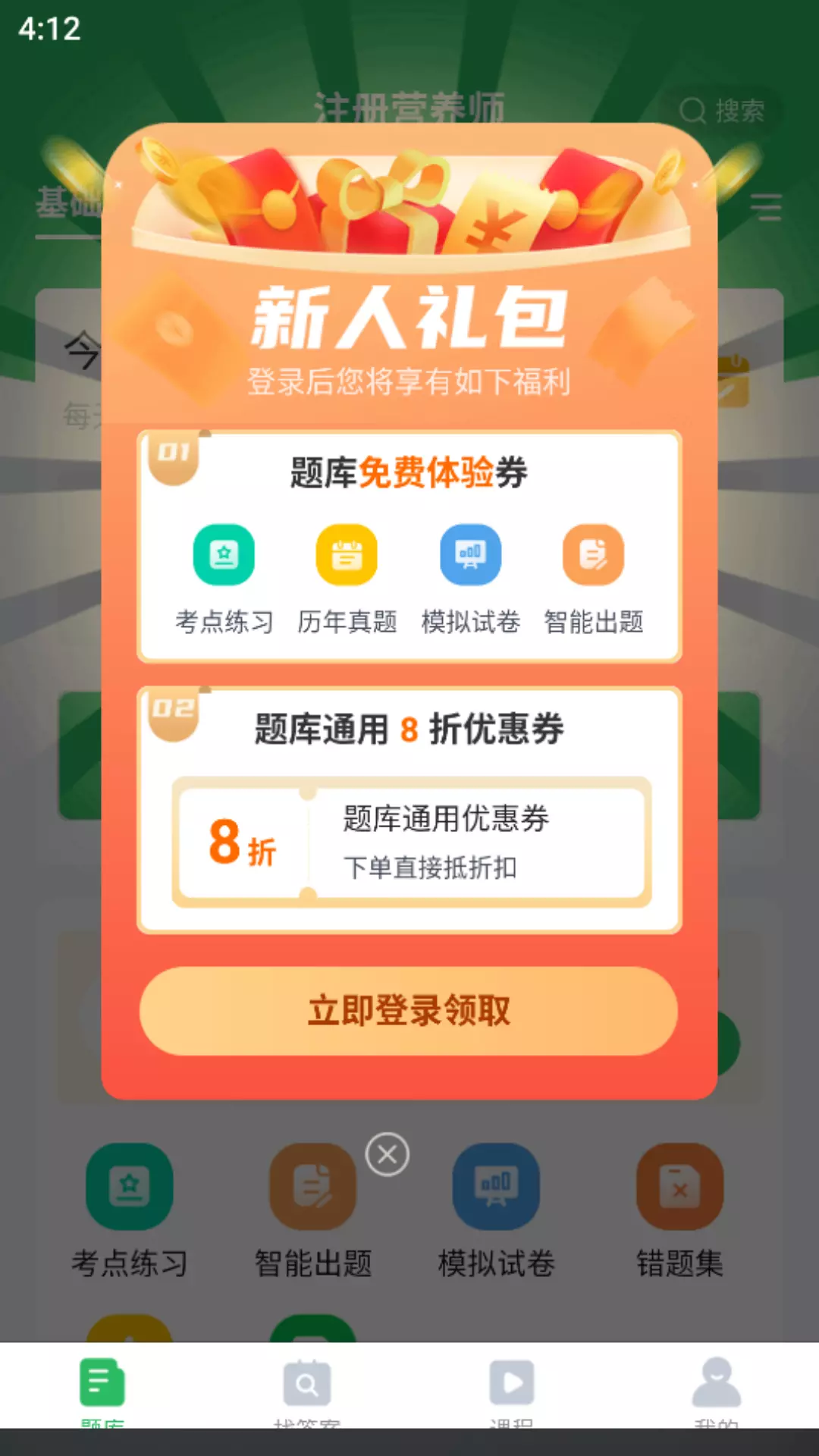This screenshot has width=819, height=1456.
Task: Switch to the 课程 bottom tab
Action: [x=511, y=1388]
